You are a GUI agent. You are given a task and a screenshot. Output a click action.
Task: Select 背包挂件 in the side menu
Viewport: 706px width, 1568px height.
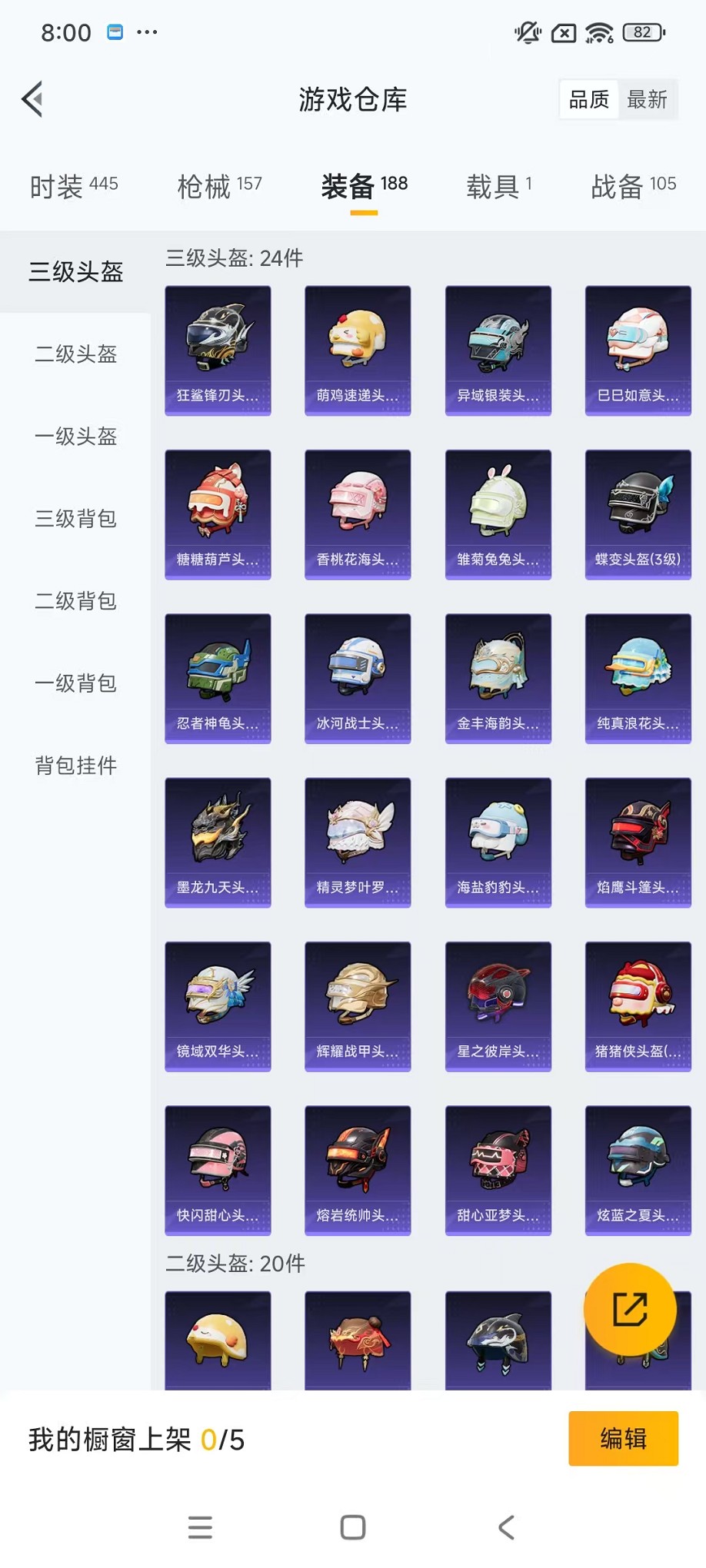coord(75,766)
